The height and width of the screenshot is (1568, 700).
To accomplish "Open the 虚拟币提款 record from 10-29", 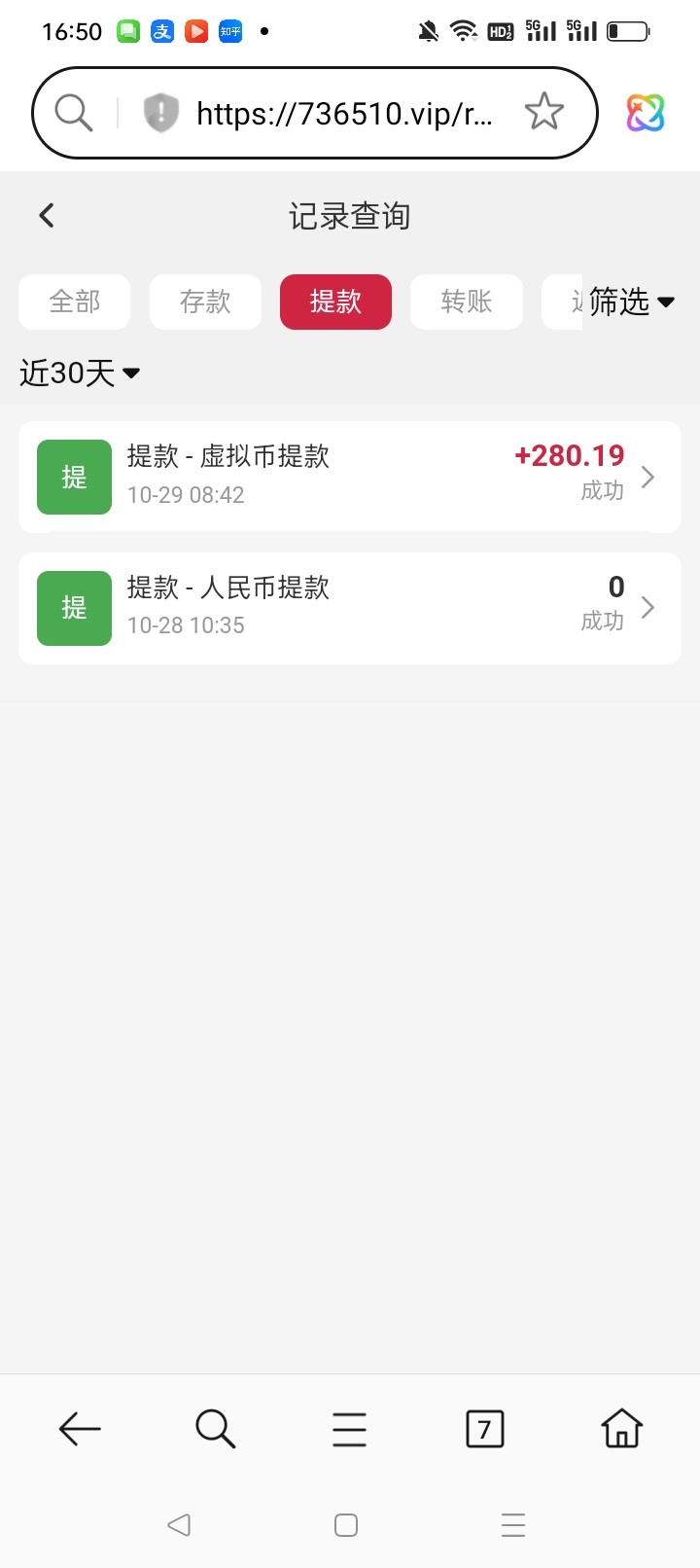I will point(349,477).
